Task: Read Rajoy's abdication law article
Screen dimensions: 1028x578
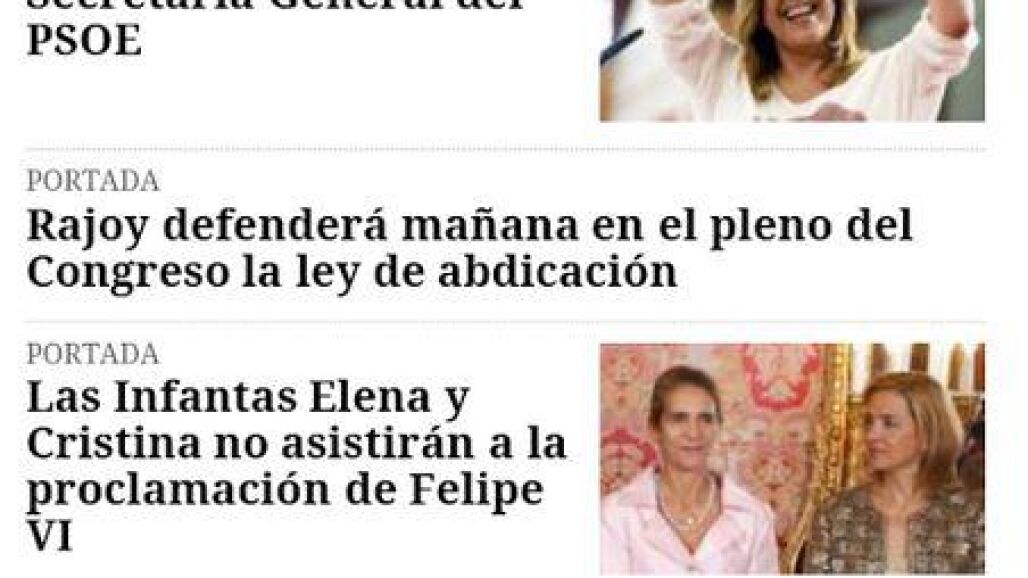Action: (468, 249)
